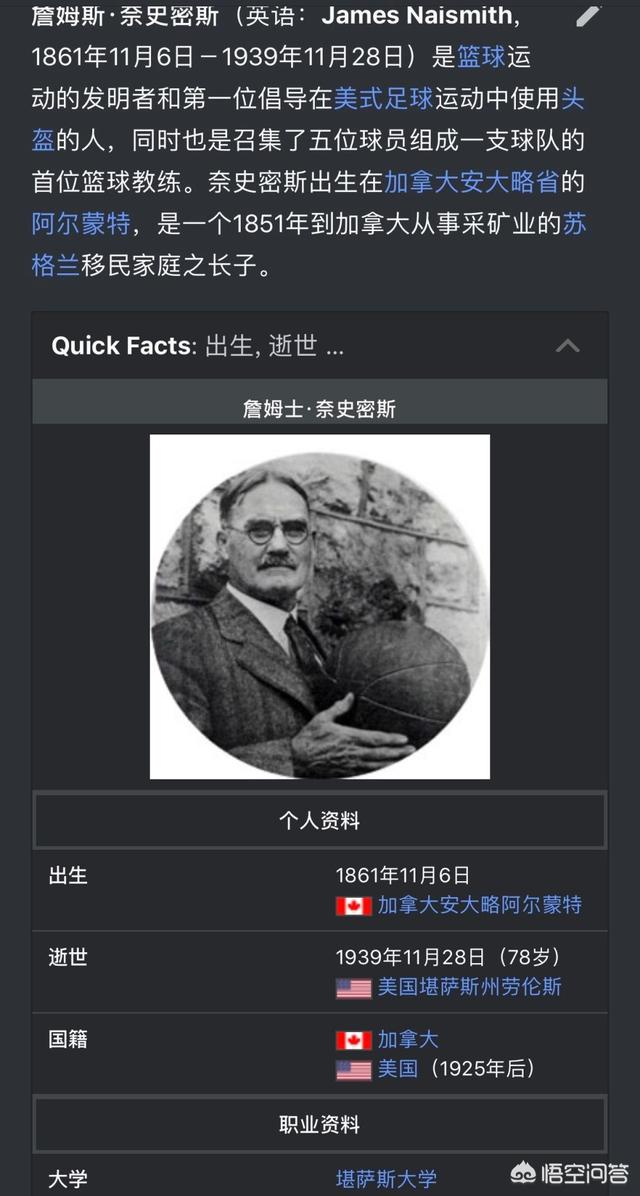
Task: Open 加拿大 nationality link
Action: coord(408,1039)
